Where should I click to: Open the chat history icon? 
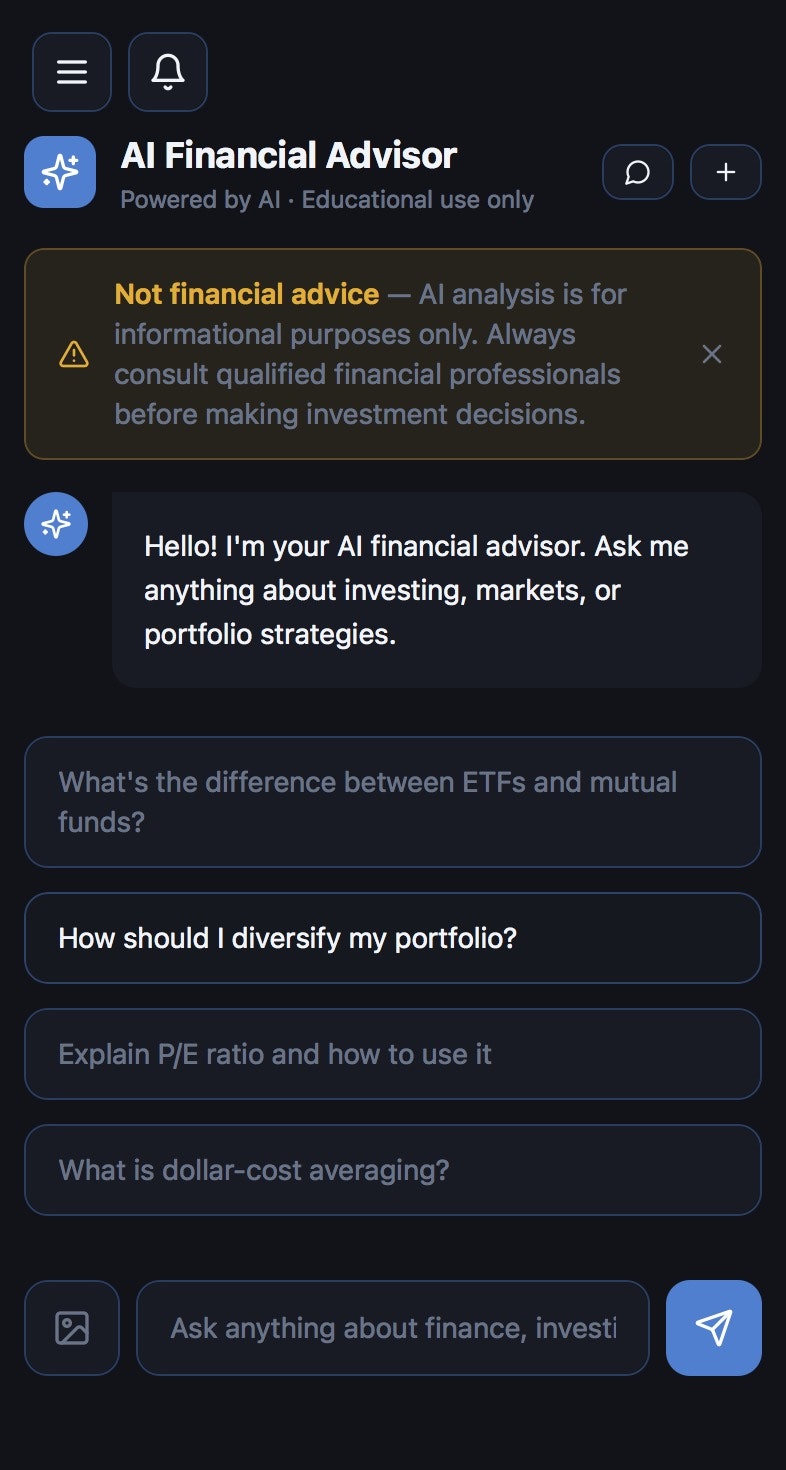(638, 172)
